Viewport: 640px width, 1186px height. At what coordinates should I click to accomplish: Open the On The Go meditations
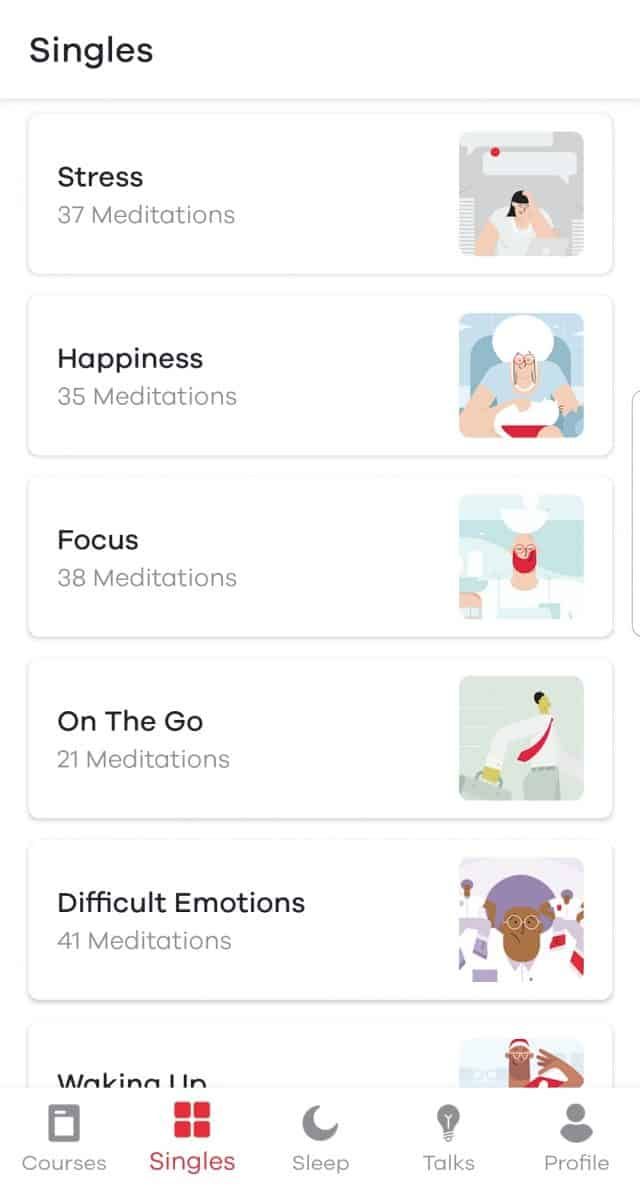(319, 739)
